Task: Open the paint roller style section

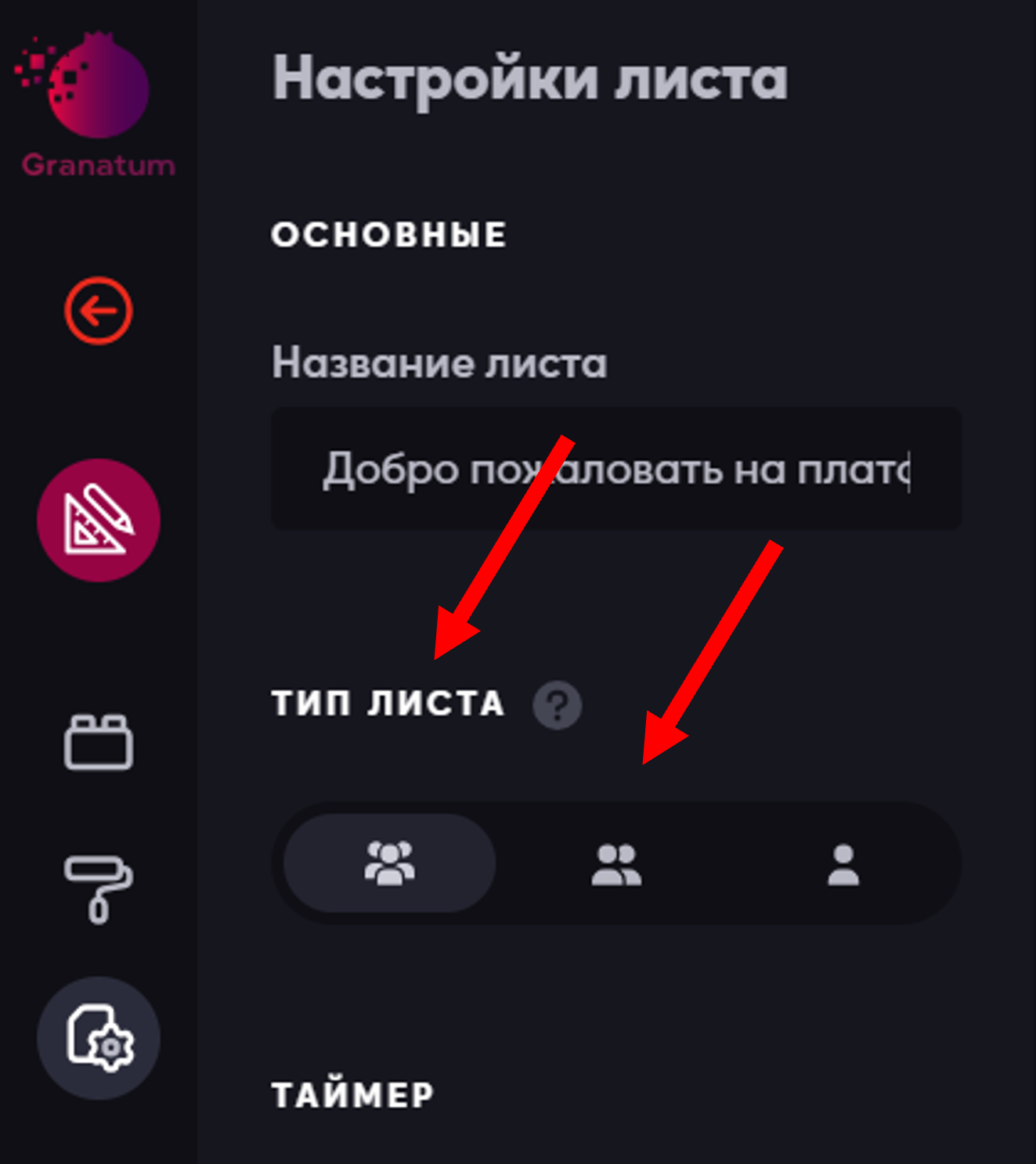Action: coord(99,889)
